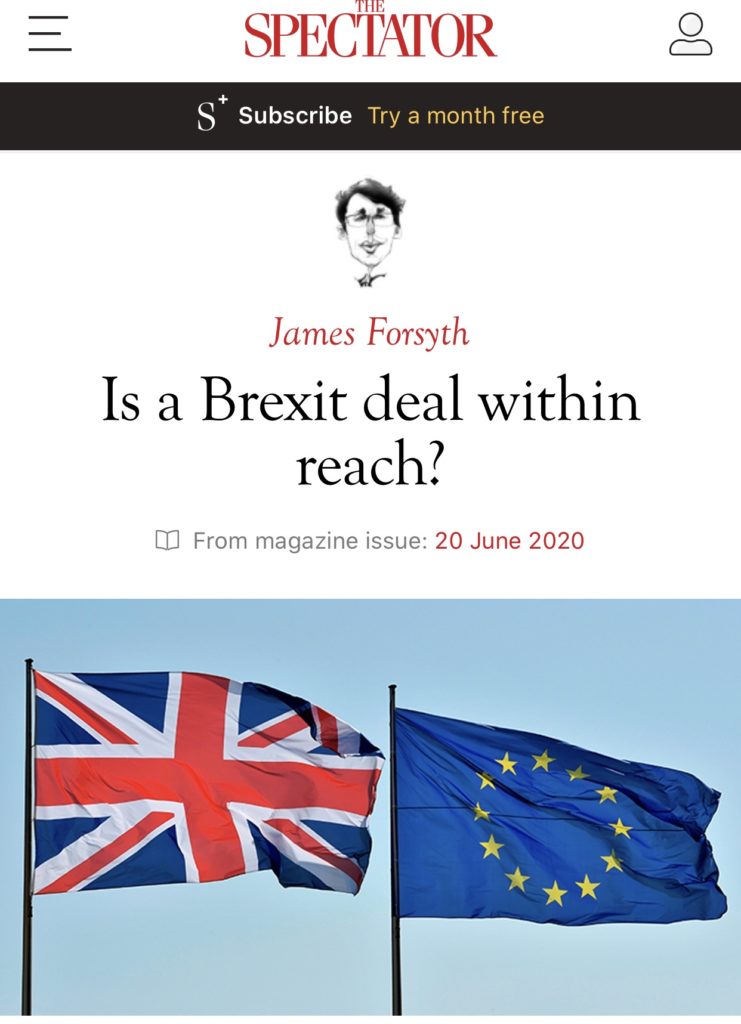
Task: Open the hamburger navigation menu
Action: click(x=50, y=33)
